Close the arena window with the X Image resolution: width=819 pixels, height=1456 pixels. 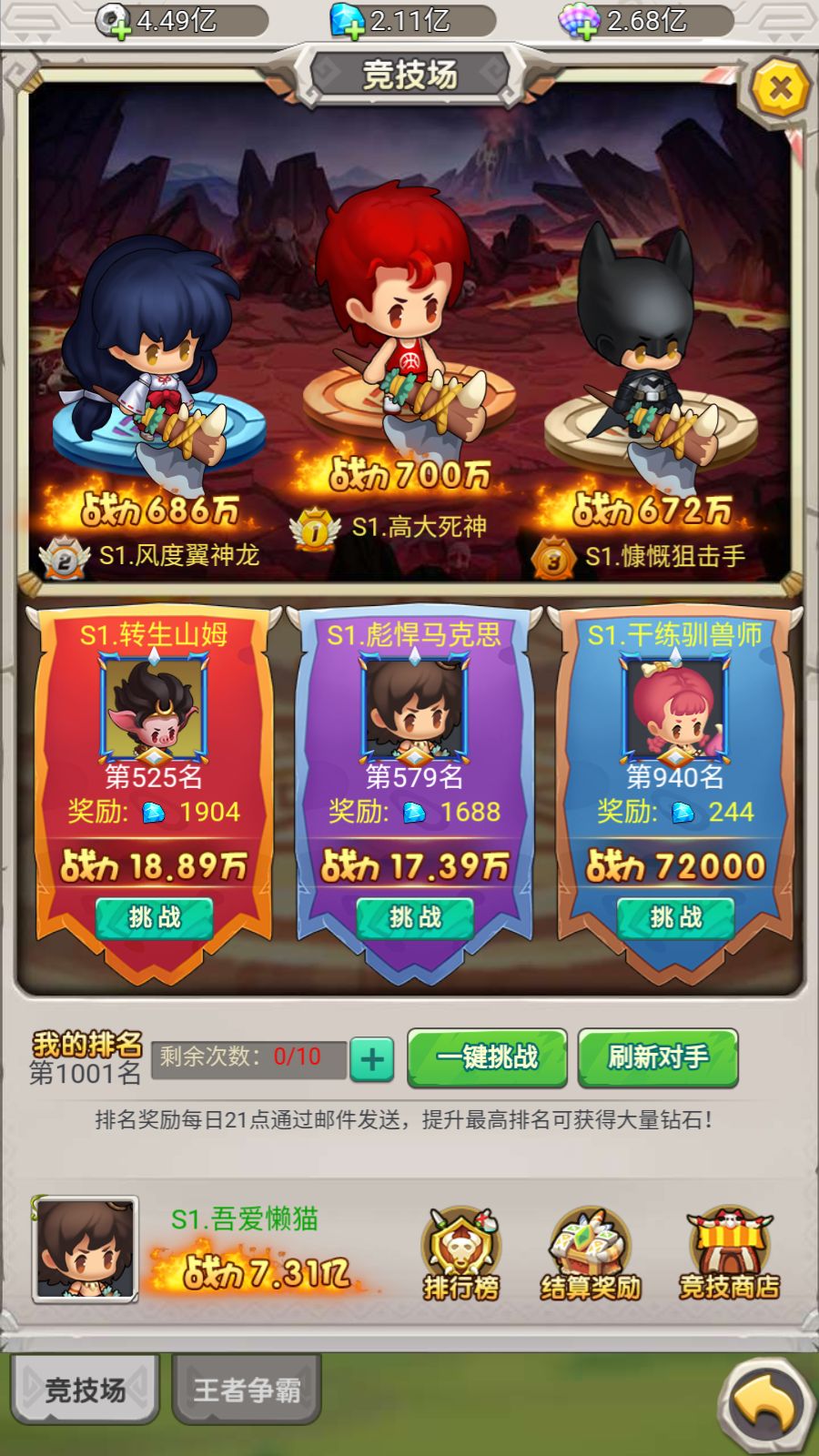coord(780,88)
